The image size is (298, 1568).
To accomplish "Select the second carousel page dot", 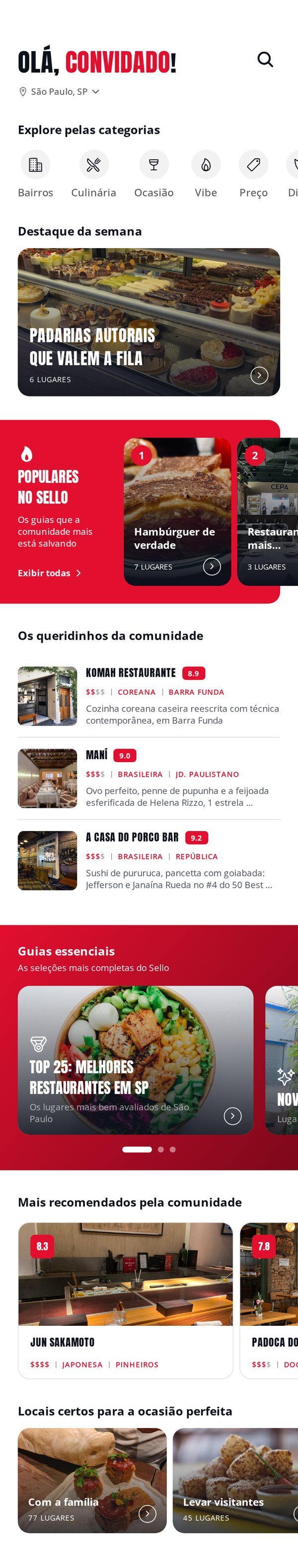I will point(161,1149).
